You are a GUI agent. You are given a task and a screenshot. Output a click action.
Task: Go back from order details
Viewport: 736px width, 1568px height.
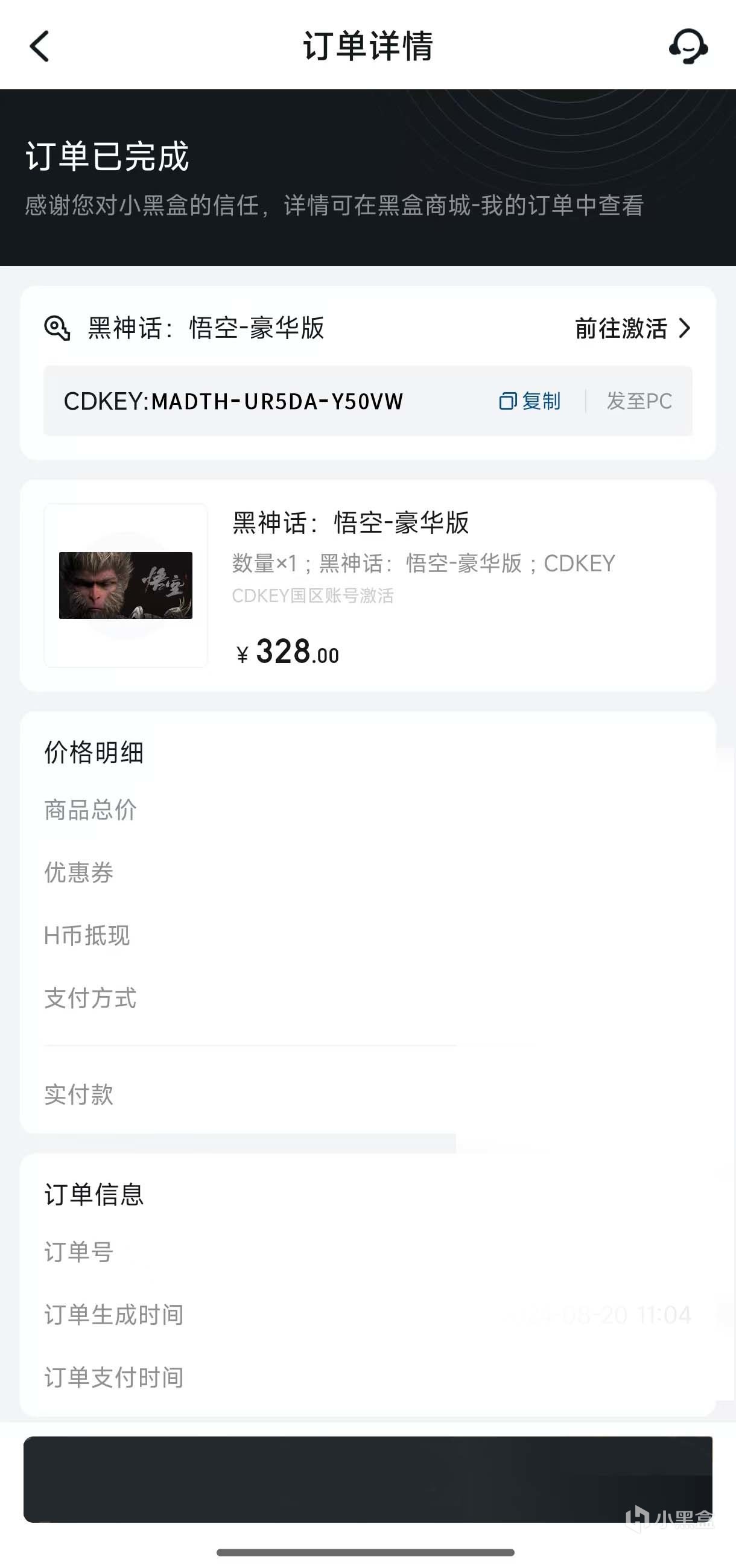tap(40, 46)
